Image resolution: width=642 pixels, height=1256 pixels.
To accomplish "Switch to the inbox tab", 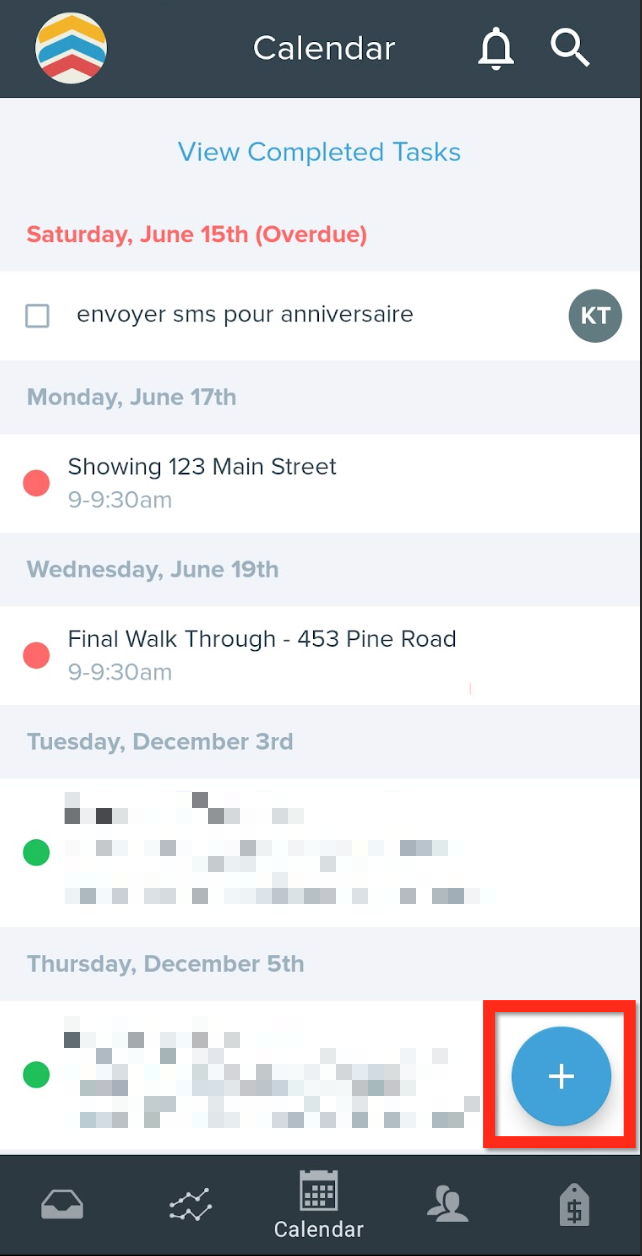I will [x=62, y=1205].
